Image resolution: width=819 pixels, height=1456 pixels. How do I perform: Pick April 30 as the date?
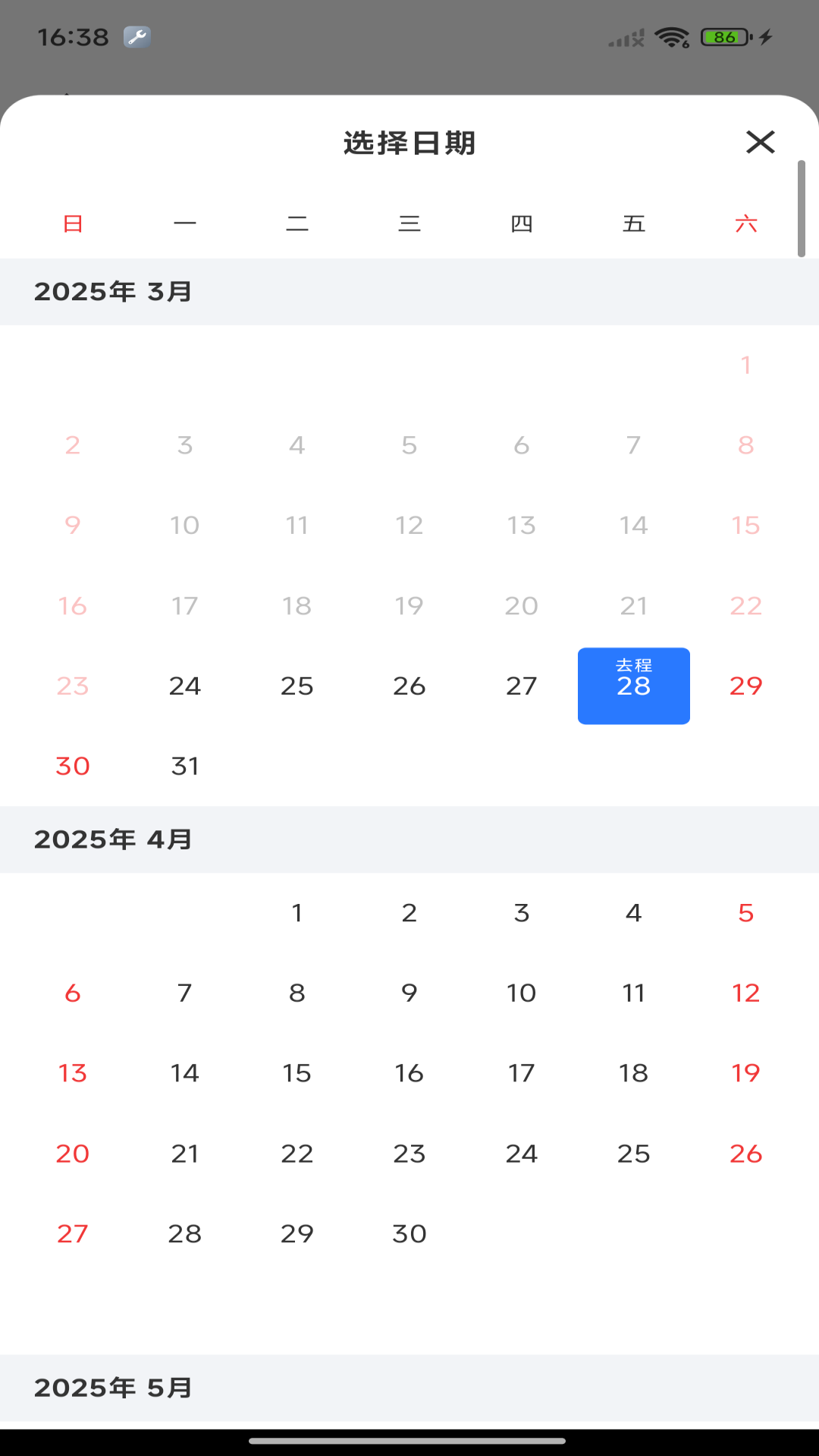click(409, 1234)
